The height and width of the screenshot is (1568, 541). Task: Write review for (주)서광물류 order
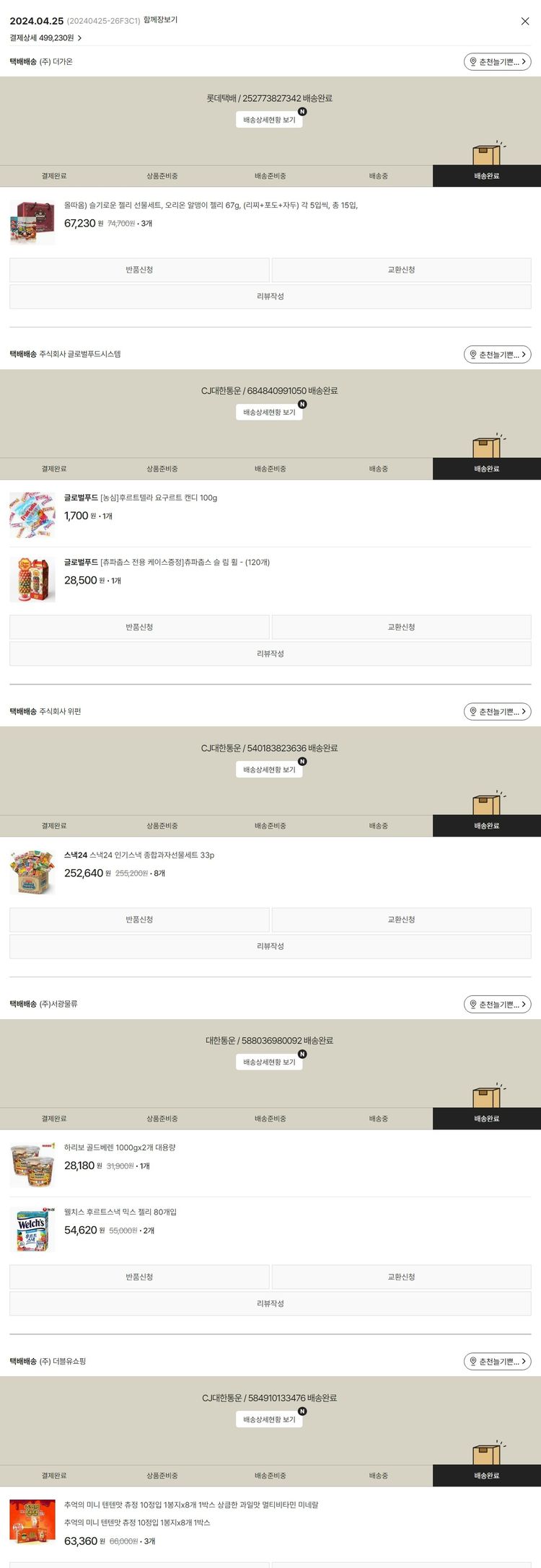(x=270, y=1303)
